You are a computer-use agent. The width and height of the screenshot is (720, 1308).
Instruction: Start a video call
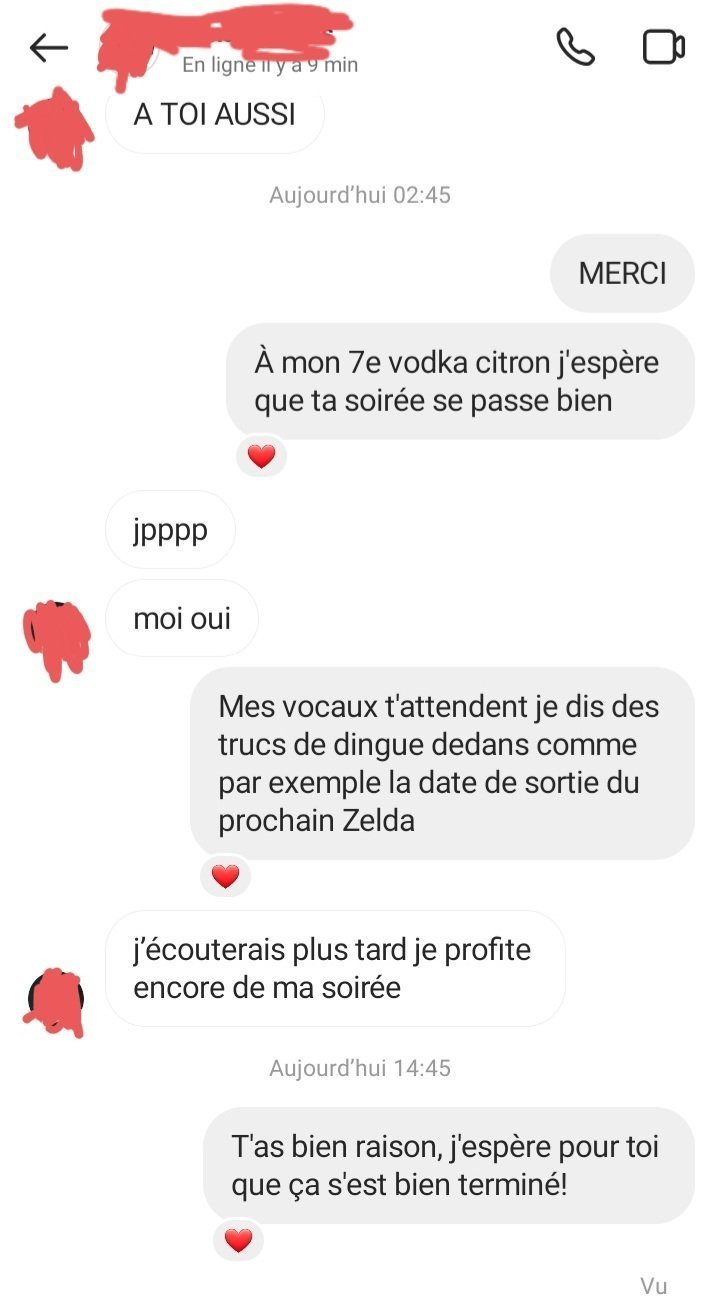pos(663,47)
